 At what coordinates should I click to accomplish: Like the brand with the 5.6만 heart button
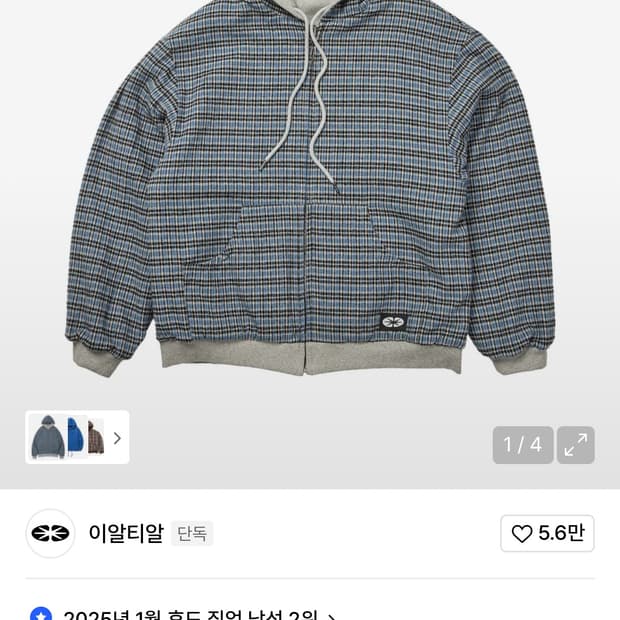pos(547,533)
